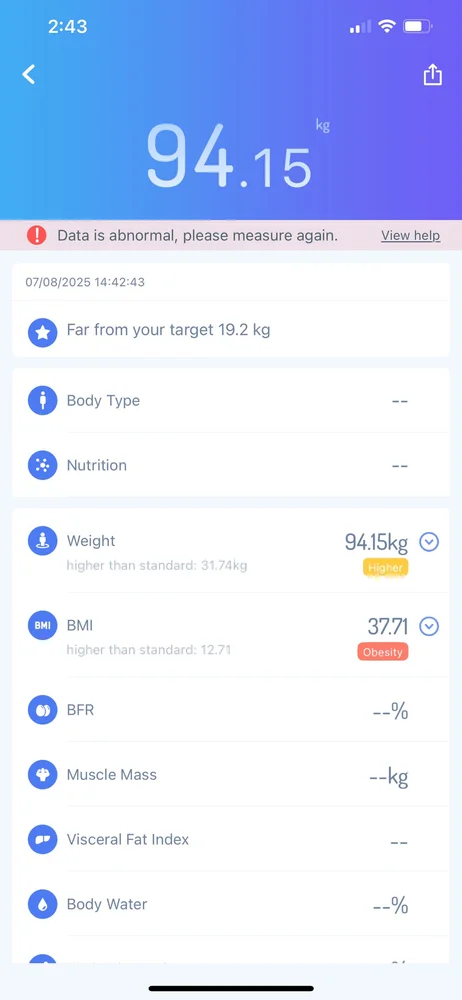The width and height of the screenshot is (462, 1000).
Task: Share this weight measurement report
Action: point(433,75)
